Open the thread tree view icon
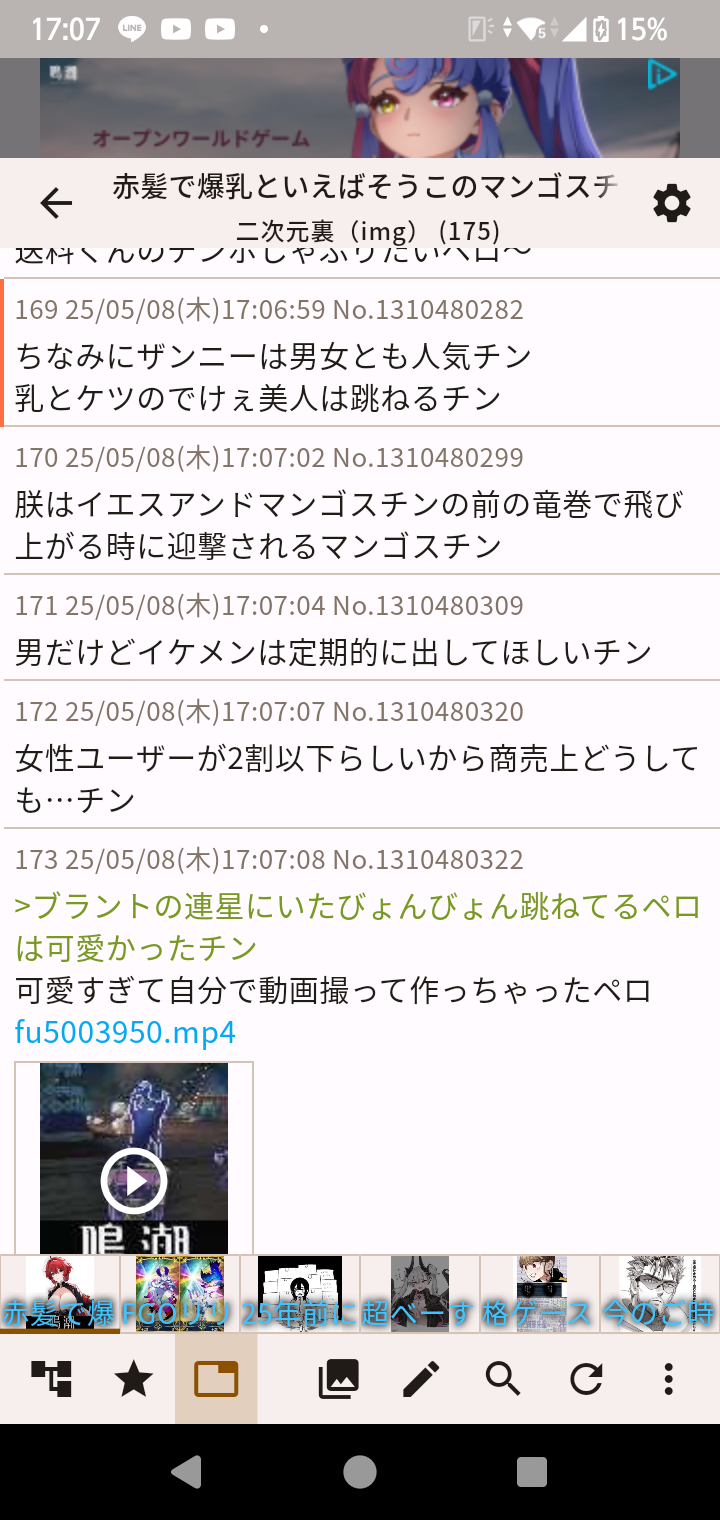 51,1379
